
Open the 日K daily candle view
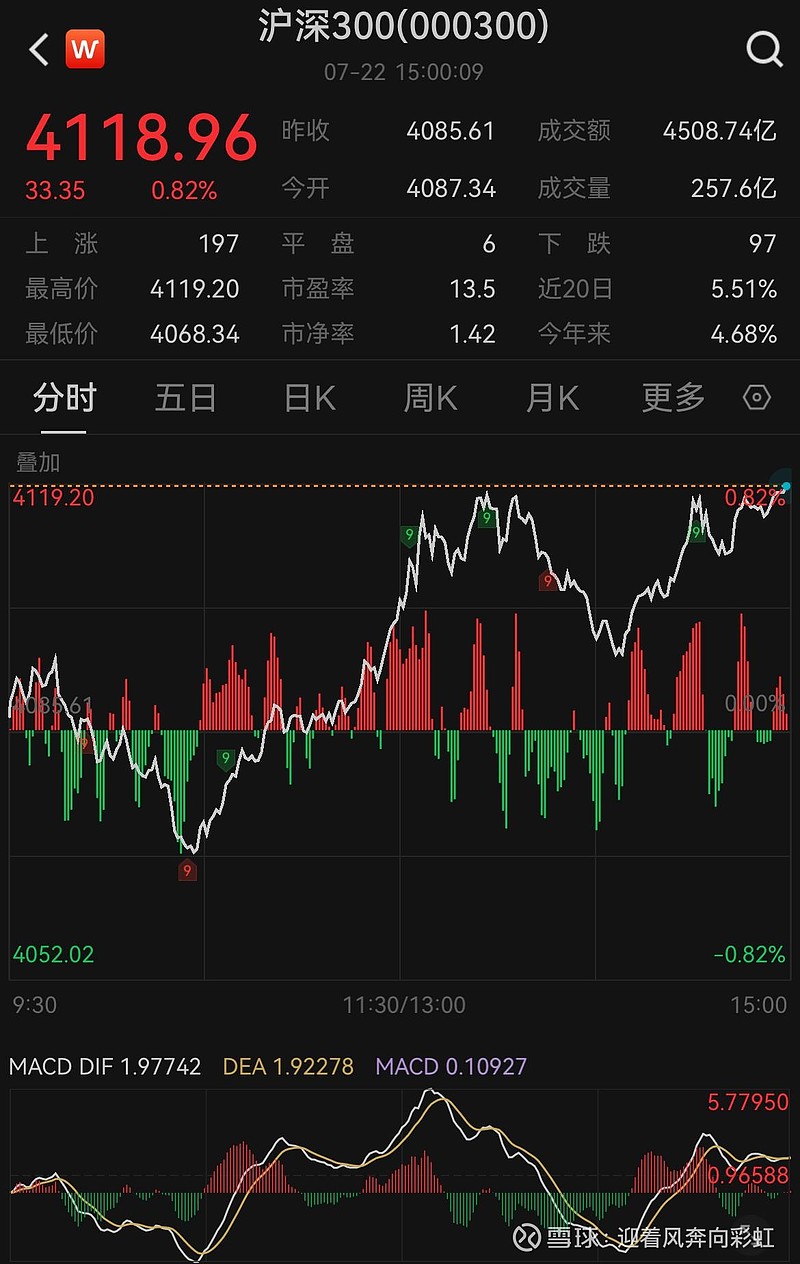coord(307,397)
